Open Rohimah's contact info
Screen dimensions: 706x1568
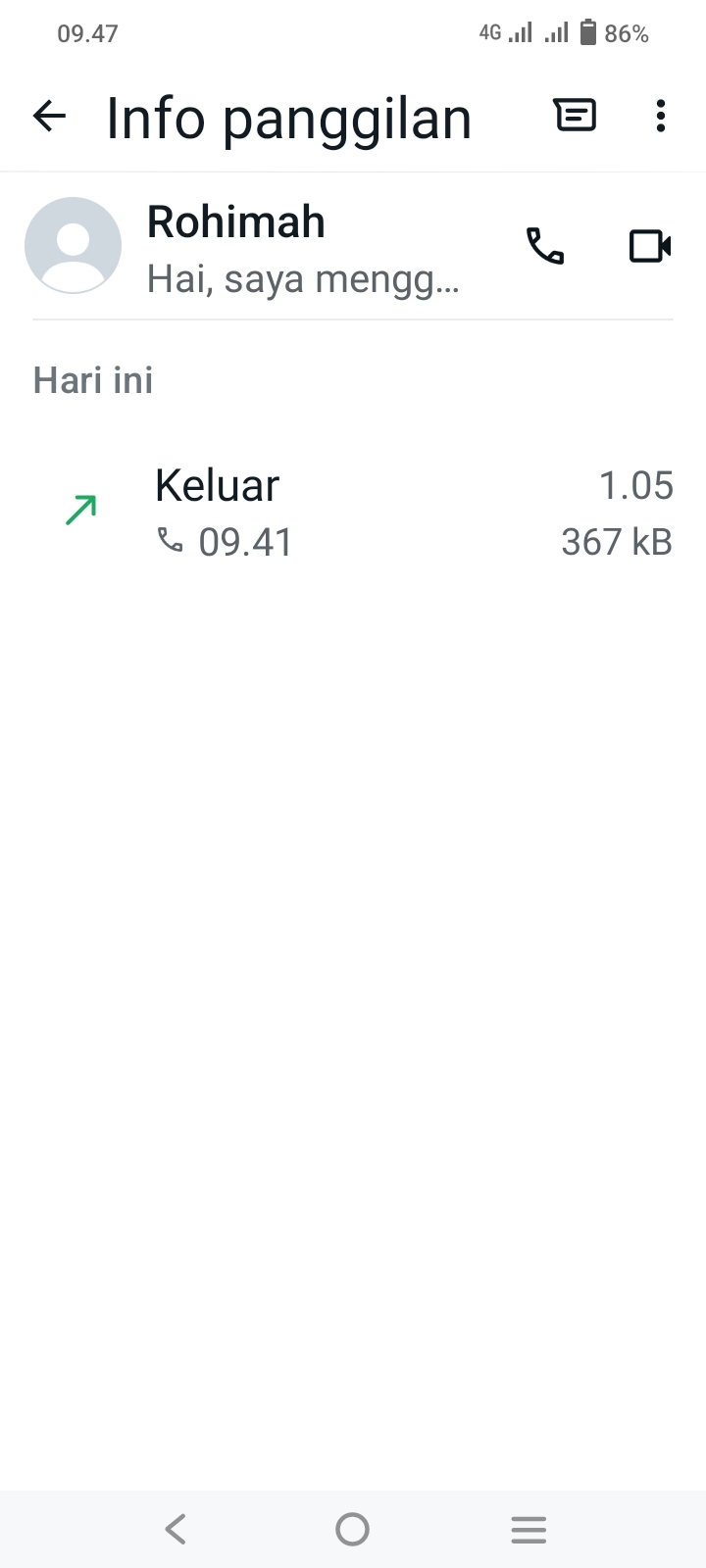(294, 248)
